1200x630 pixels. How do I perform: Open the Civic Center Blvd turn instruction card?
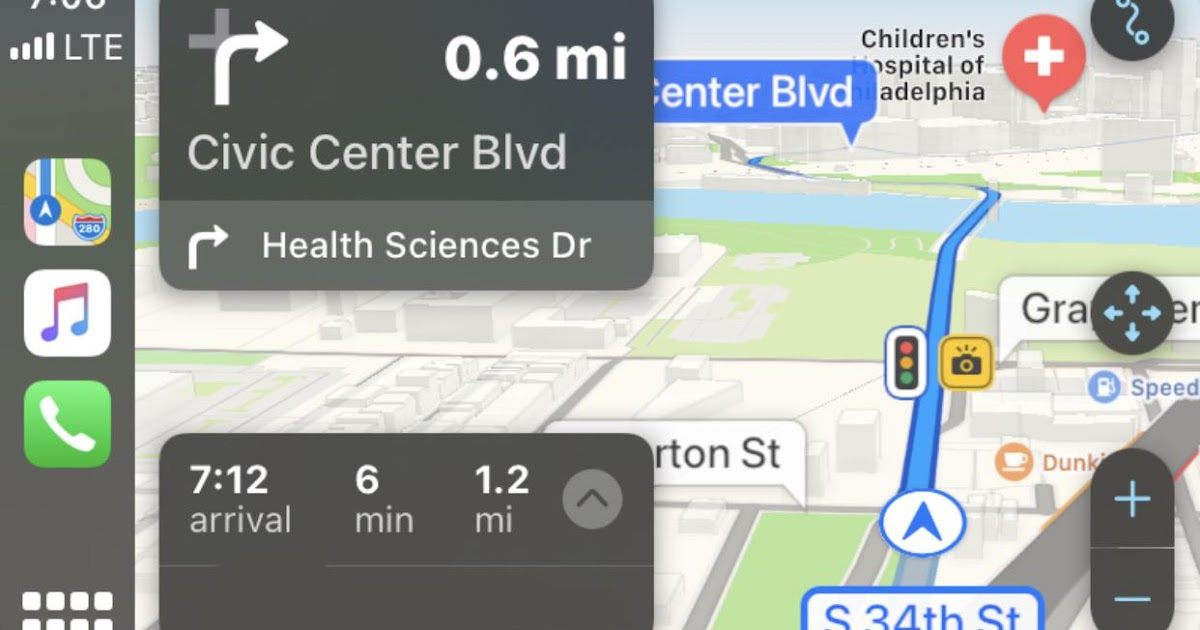coord(406,100)
